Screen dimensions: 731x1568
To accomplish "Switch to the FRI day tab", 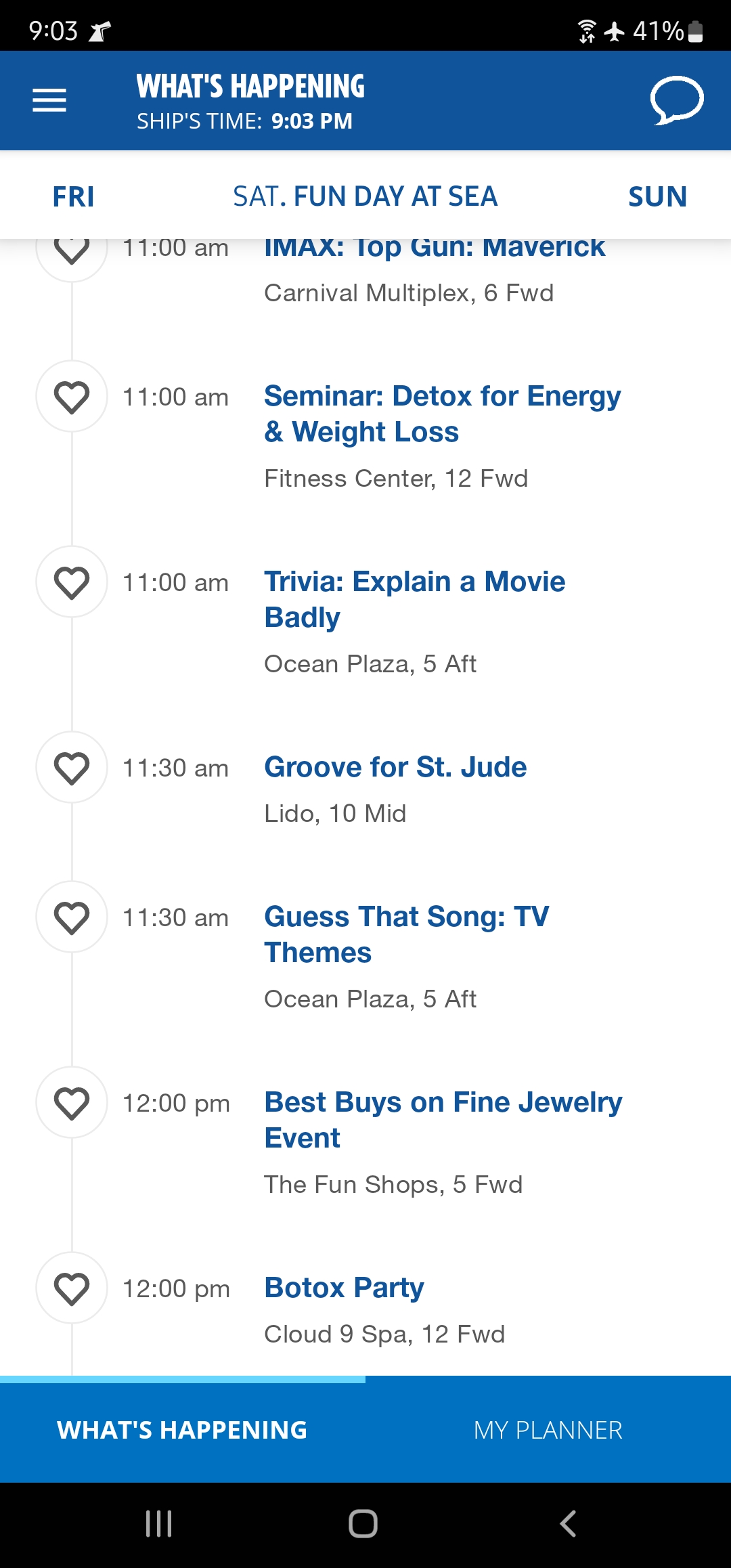I will [73, 196].
